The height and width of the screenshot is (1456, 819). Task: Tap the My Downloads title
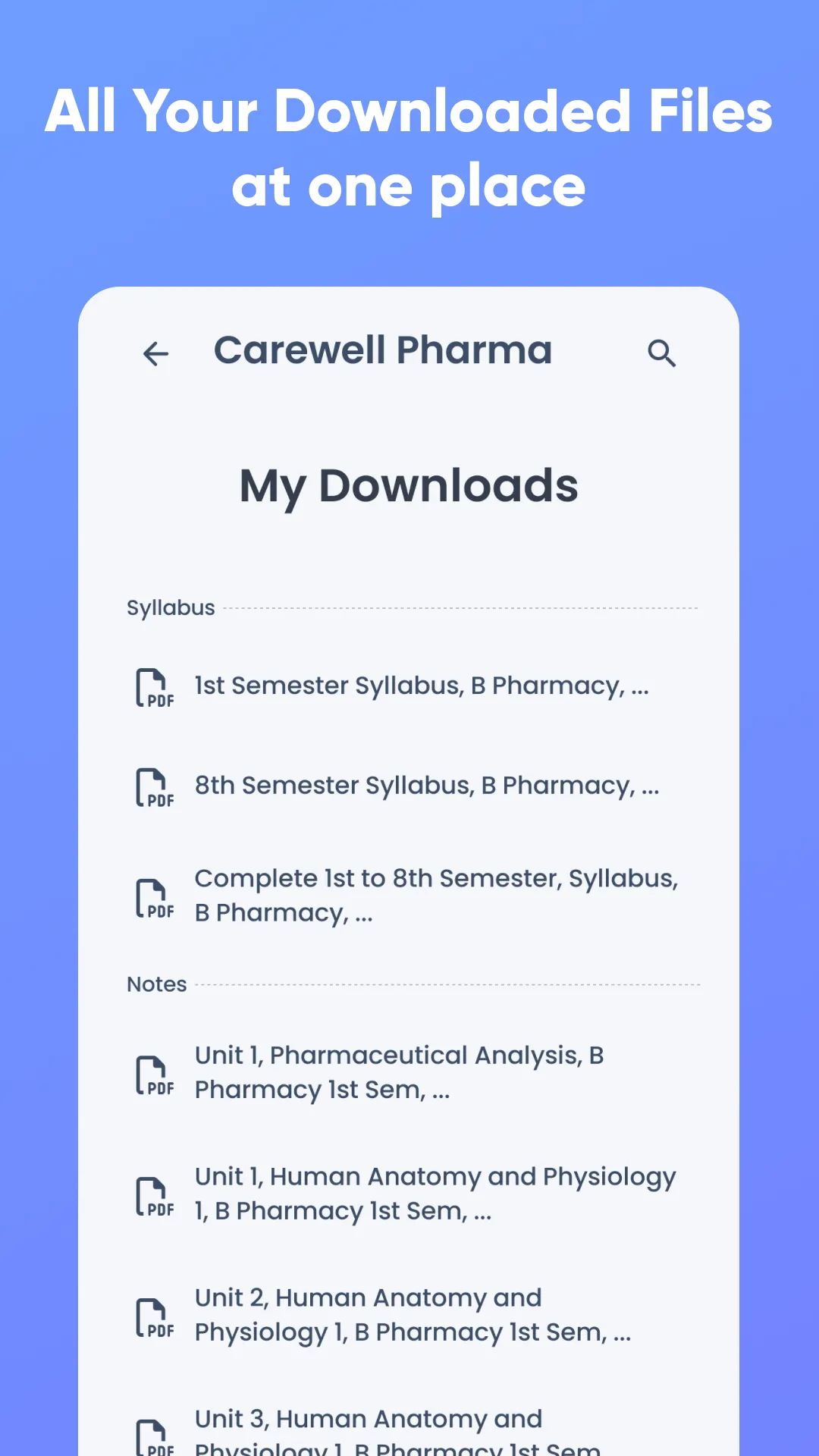click(409, 485)
